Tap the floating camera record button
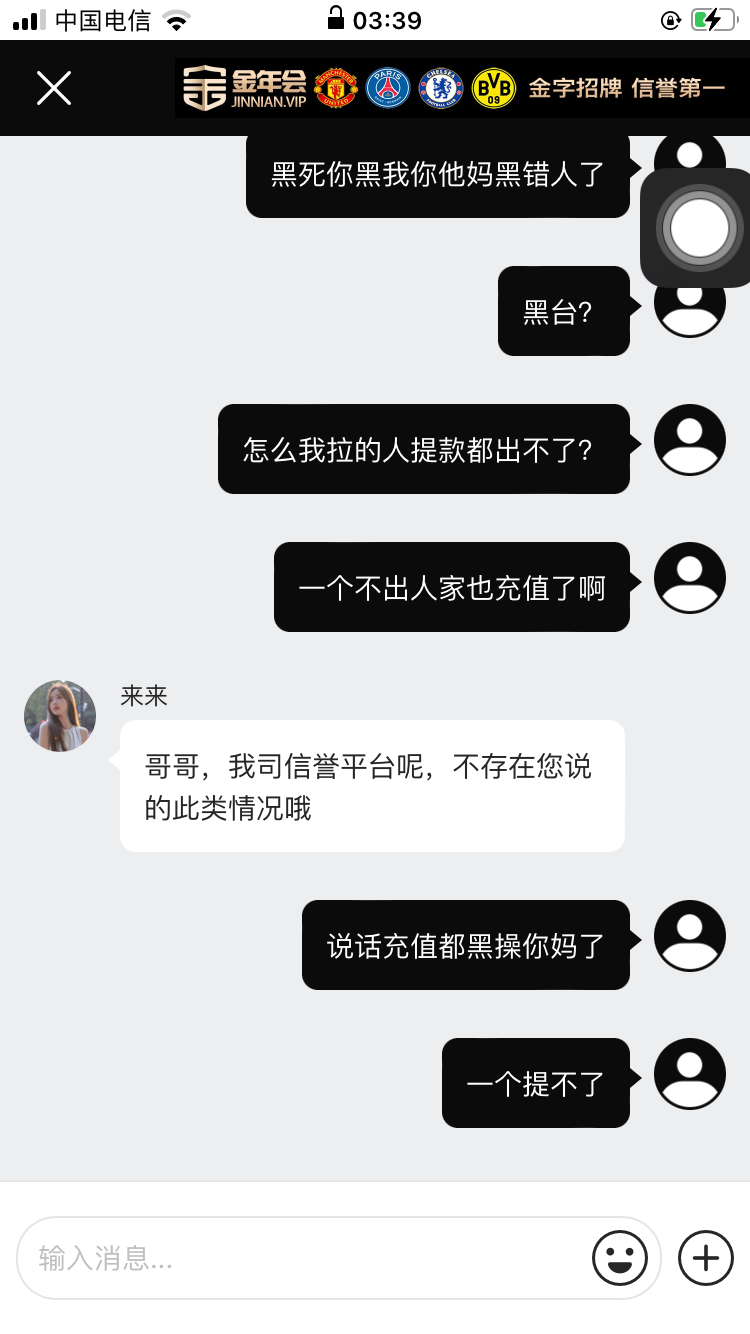750x1334 pixels. [x=696, y=227]
